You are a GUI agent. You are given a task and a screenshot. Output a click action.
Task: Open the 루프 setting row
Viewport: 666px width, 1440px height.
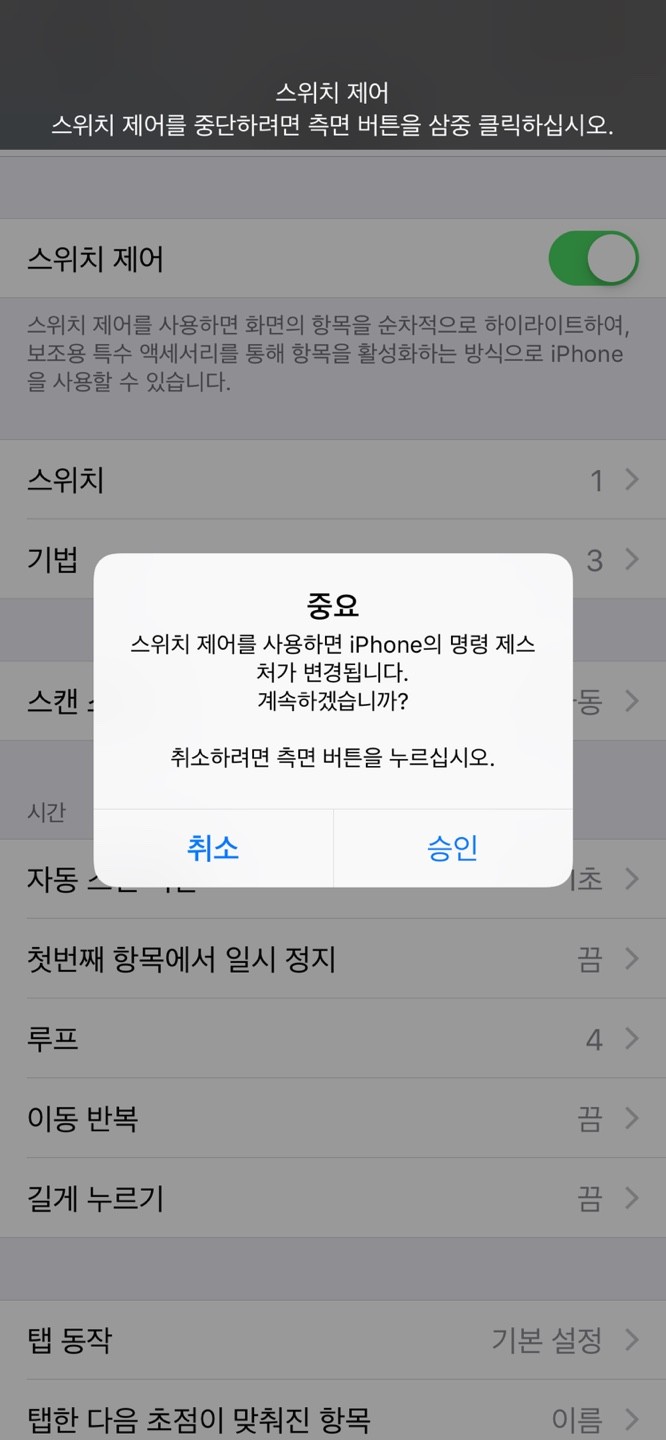(333, 1039)
